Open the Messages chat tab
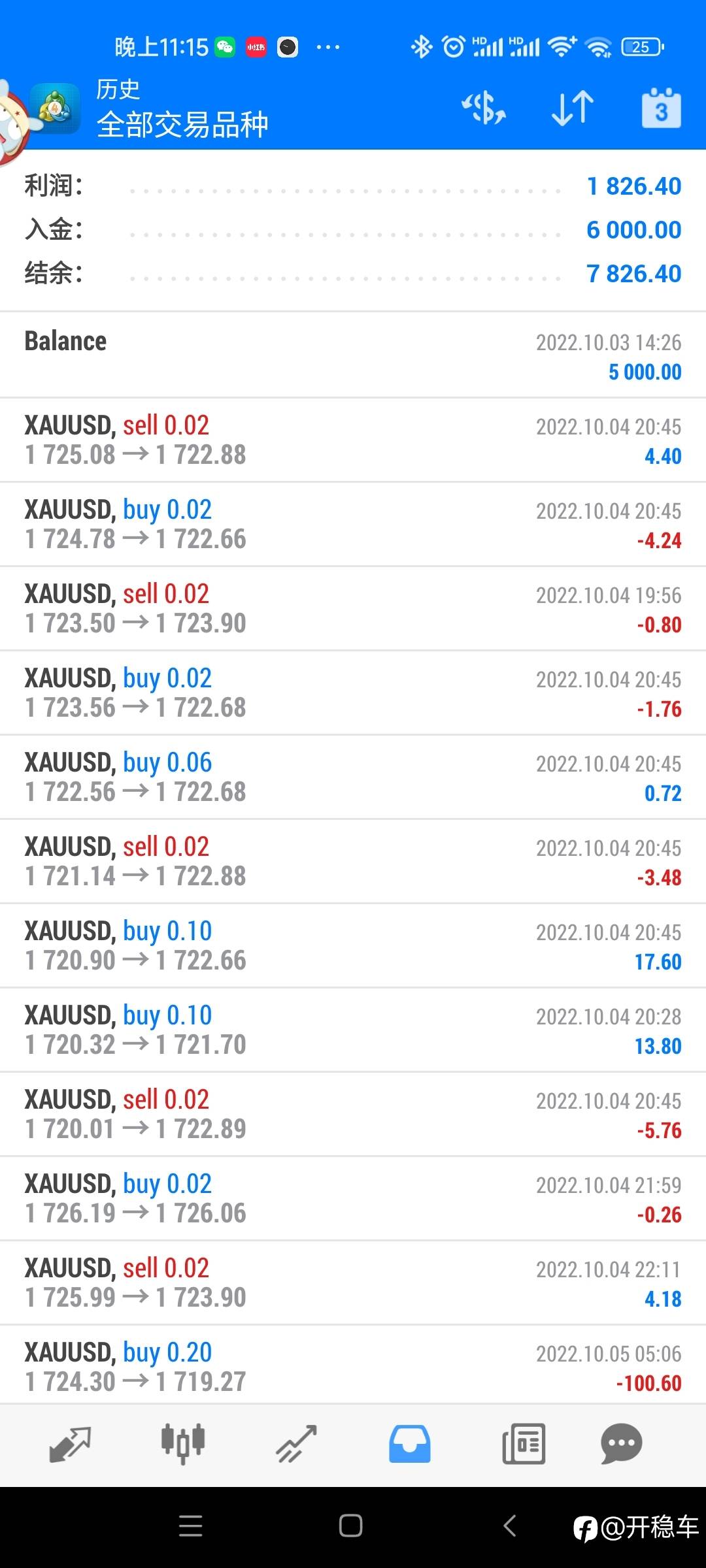Screen dimensions: 706x1568 point(621,1445)
